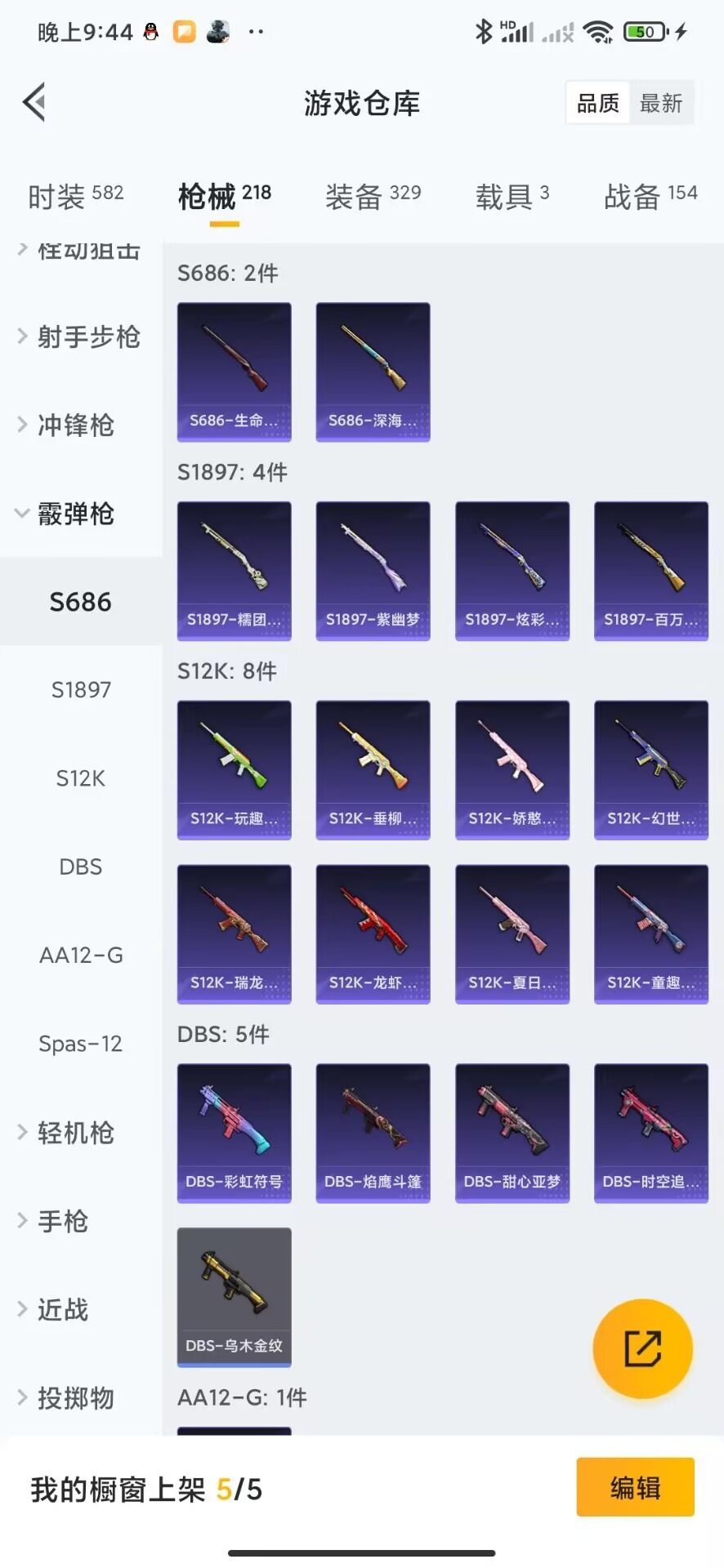Switch to the 时装 tab

[75, 196]
